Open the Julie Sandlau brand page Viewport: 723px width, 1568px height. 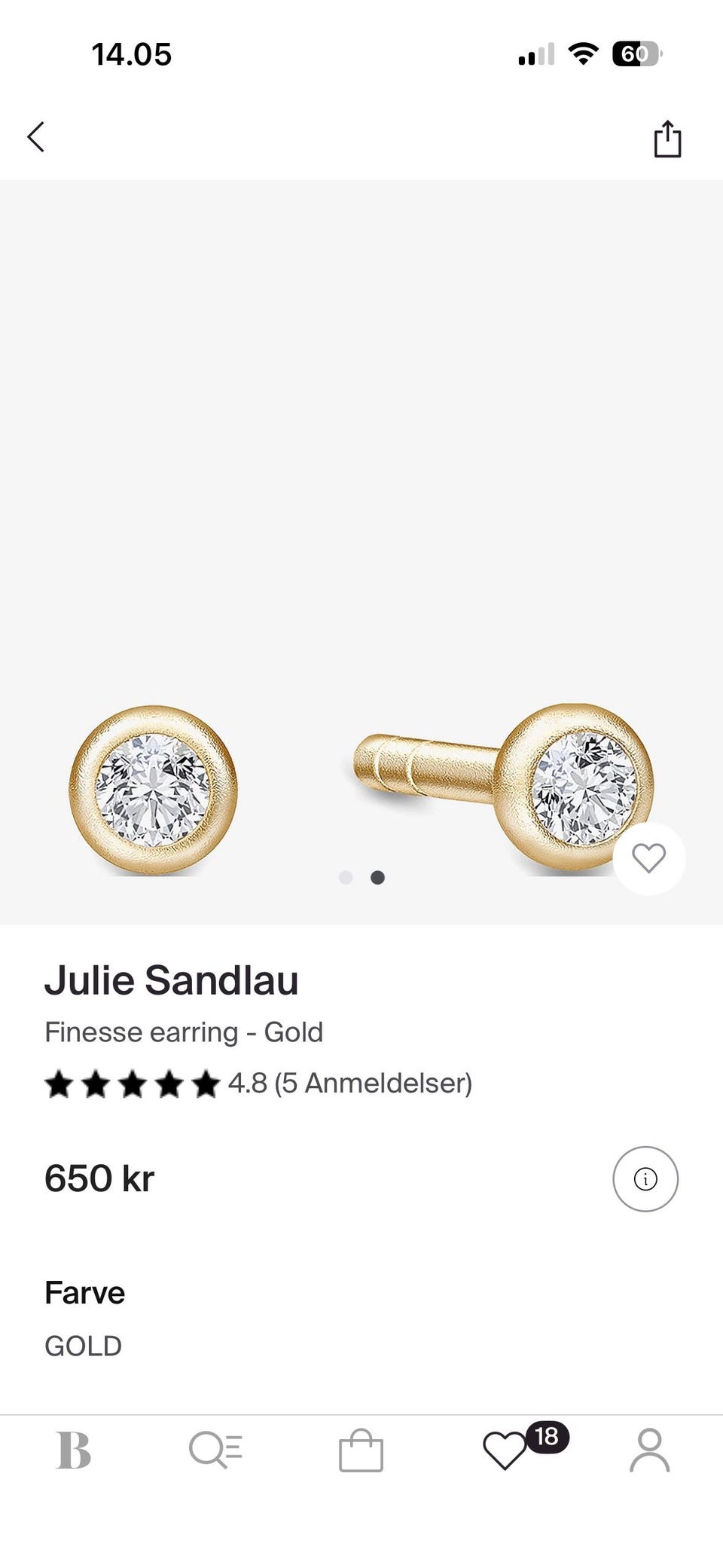[172, 980]
